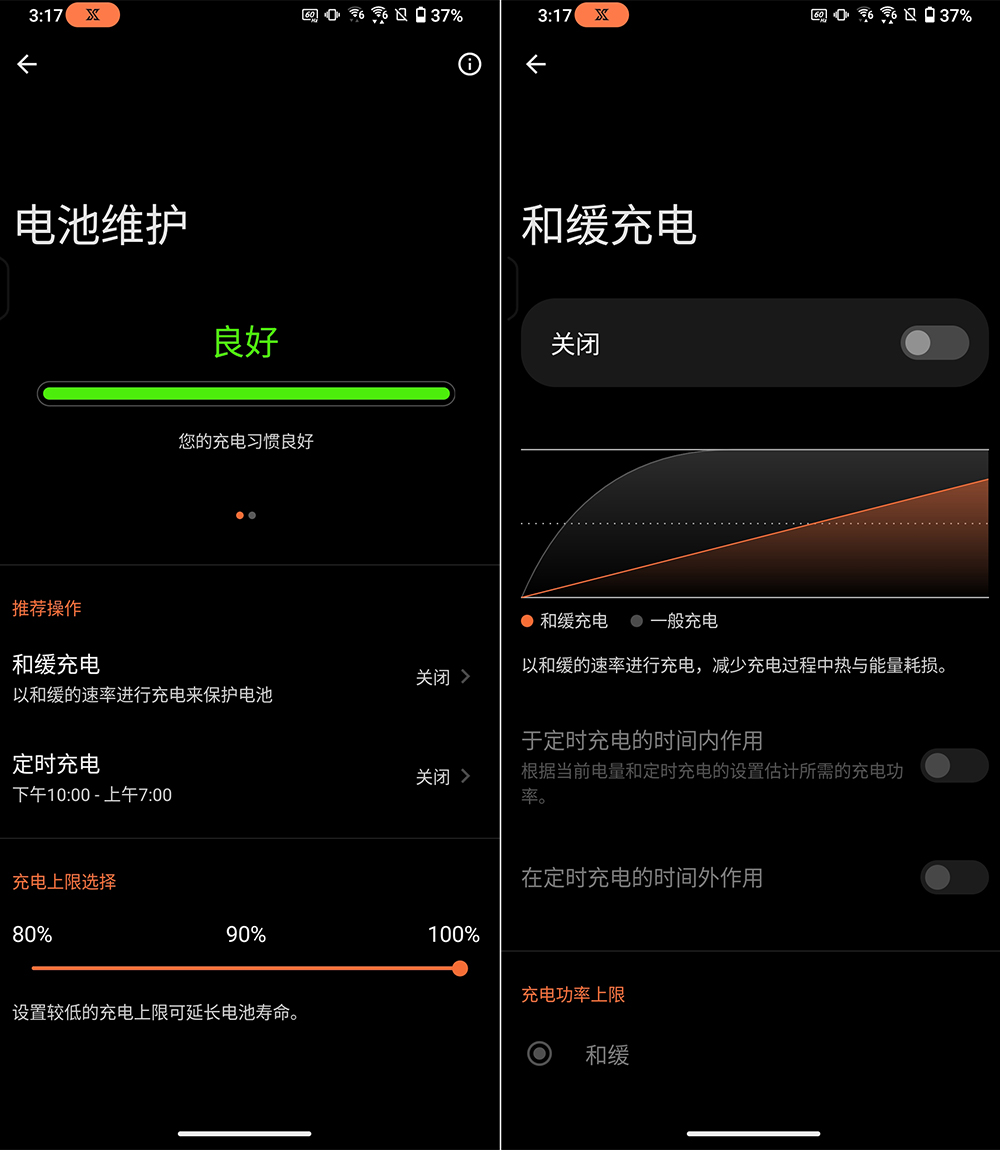Open the info icon on 电池维护

point(469,64)
